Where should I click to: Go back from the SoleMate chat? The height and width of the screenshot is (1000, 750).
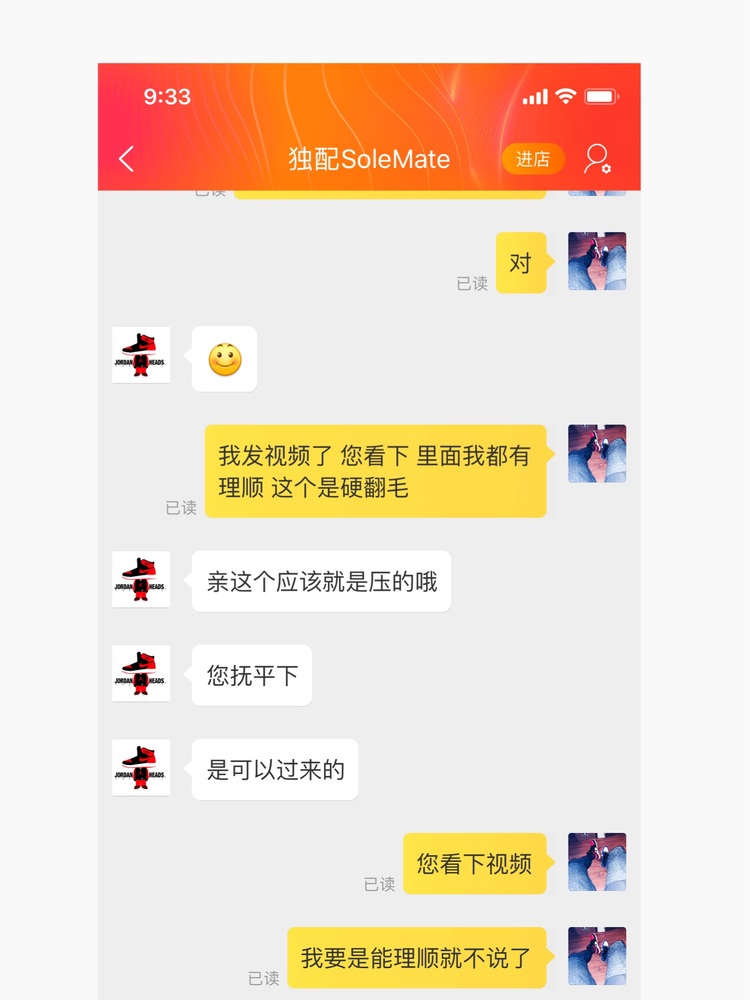click(126, 159)
